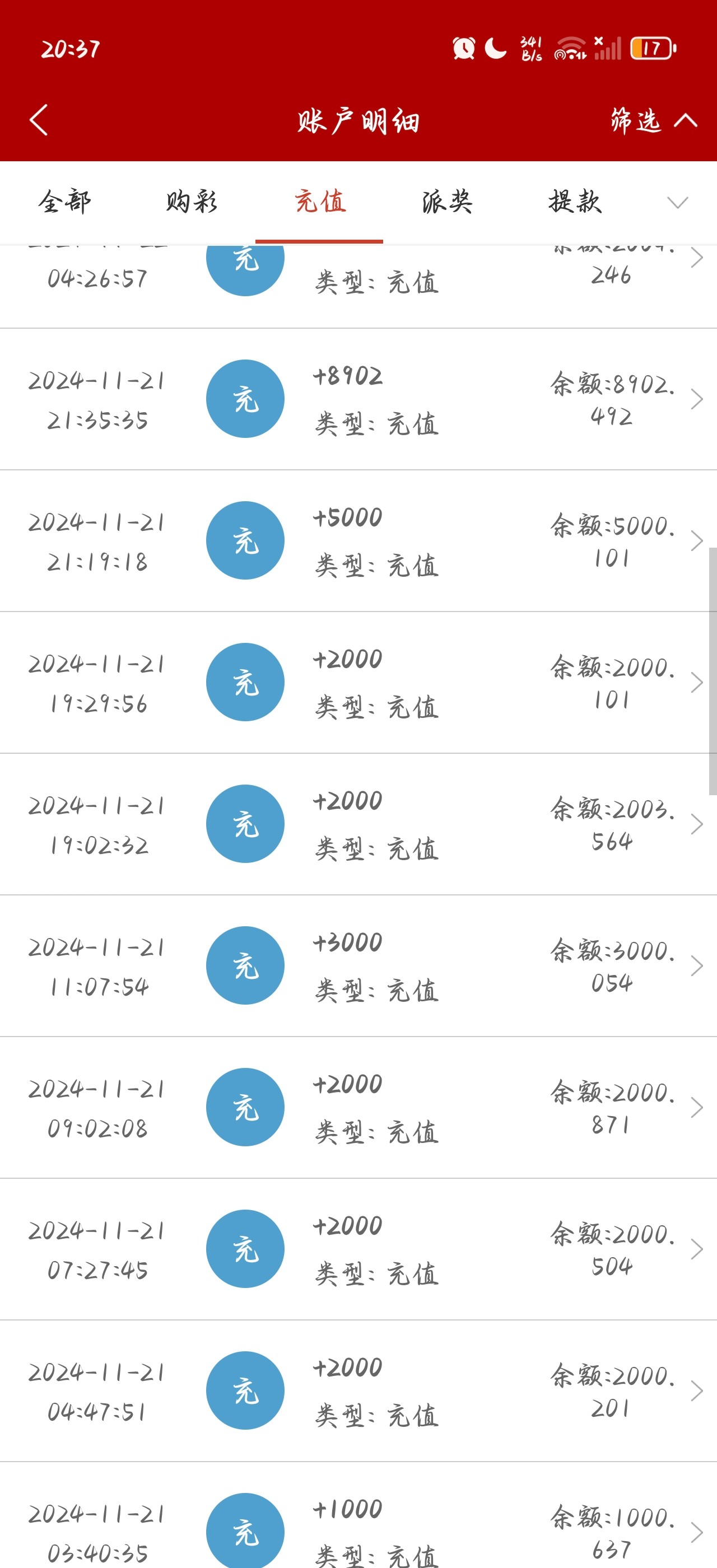Switch to the 购彩 tab
Viewport: 717px width, 1568px height.
click(192, 202)
